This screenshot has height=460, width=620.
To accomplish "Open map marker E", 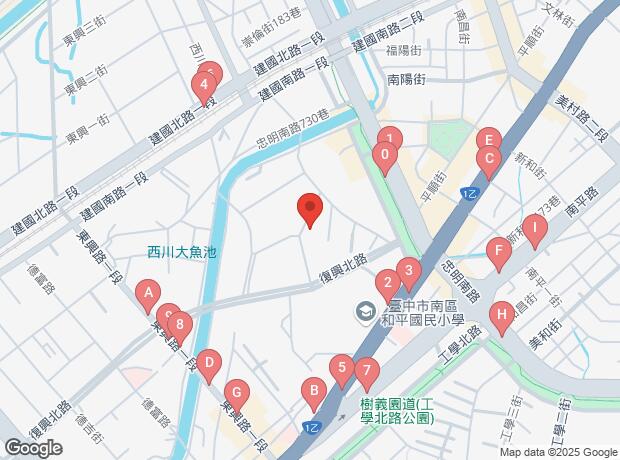I will (488, 140).
